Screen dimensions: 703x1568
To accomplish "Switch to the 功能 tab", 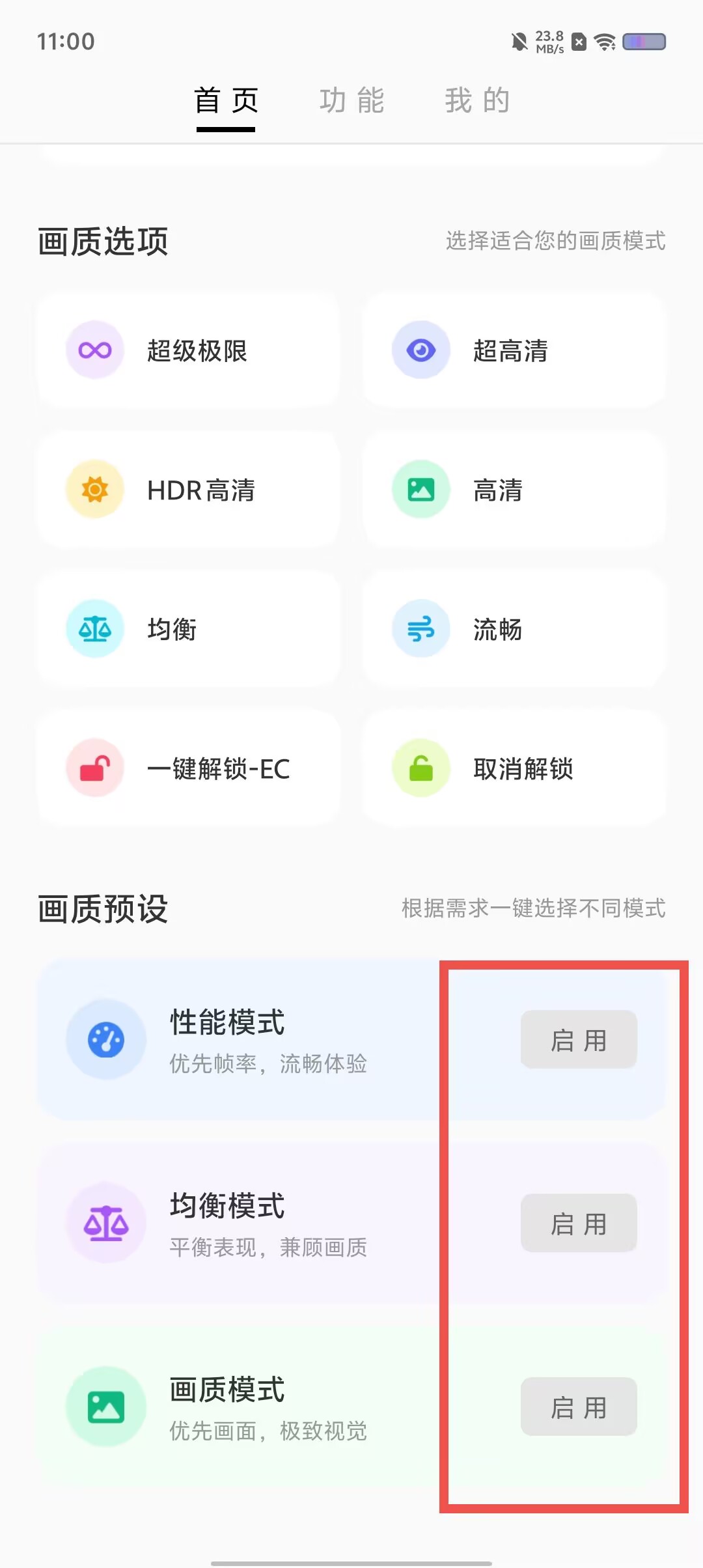I will tap(351, 101).
